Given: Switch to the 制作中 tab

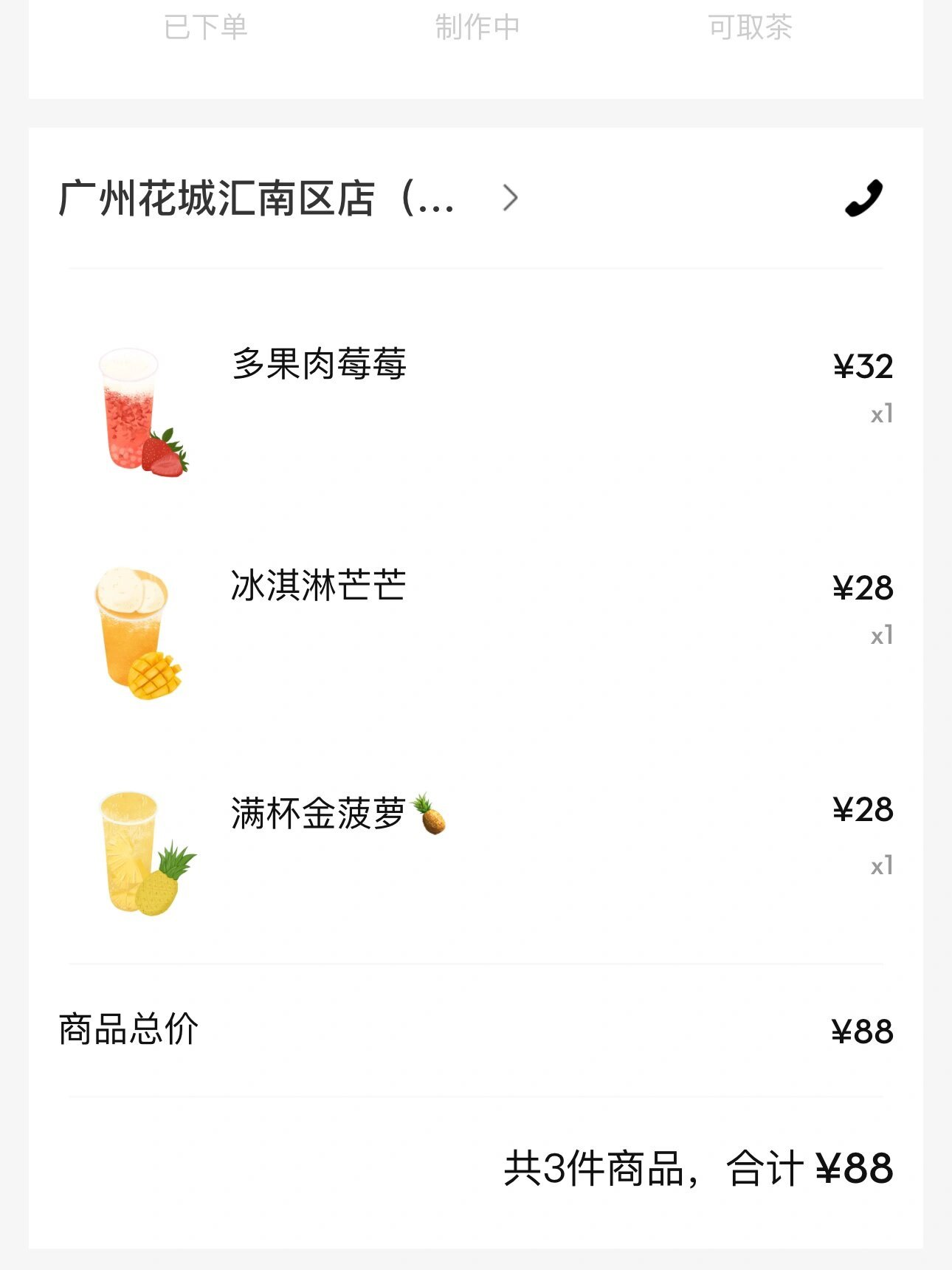Looking at the screenshot, I should click(x=476, y=26).
